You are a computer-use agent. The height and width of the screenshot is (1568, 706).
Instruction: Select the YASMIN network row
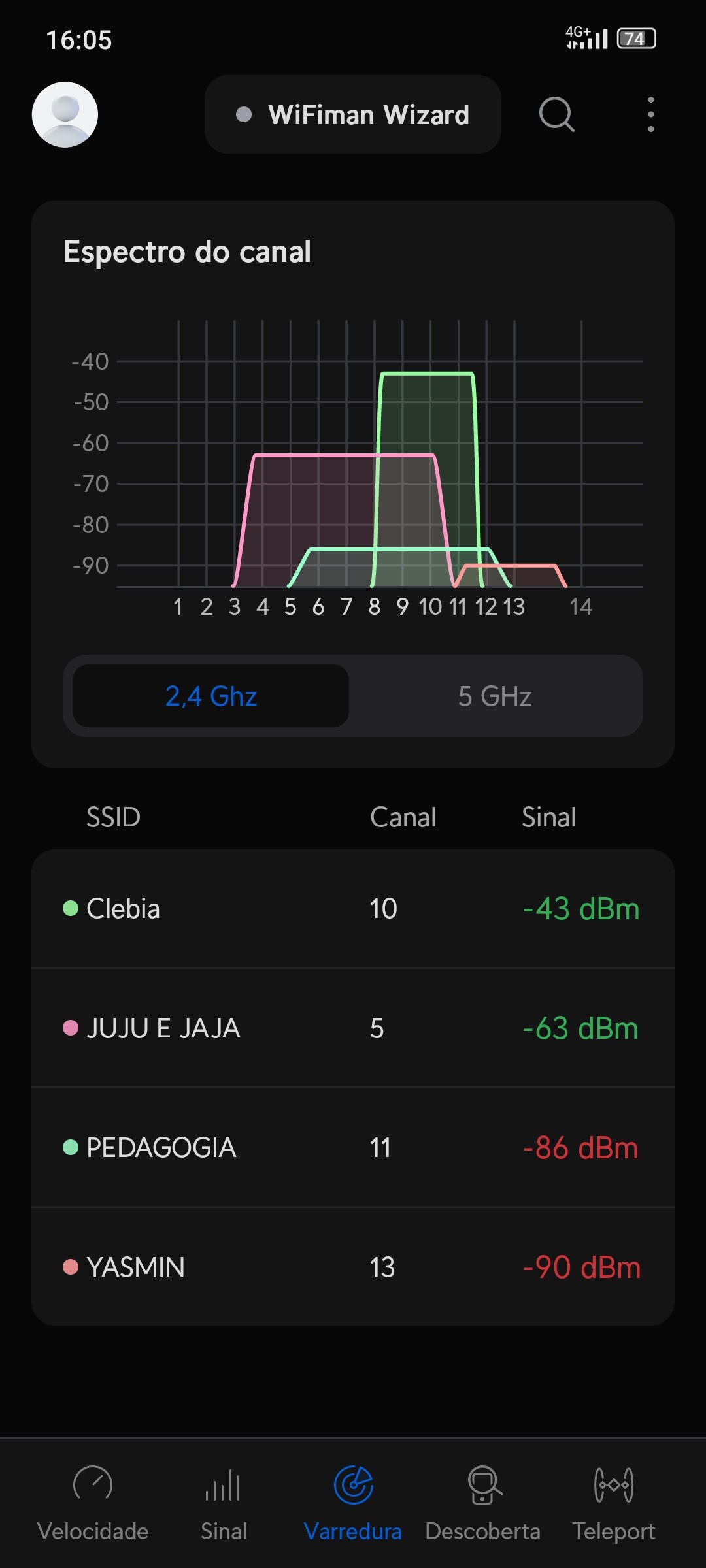click(352, 1267)
